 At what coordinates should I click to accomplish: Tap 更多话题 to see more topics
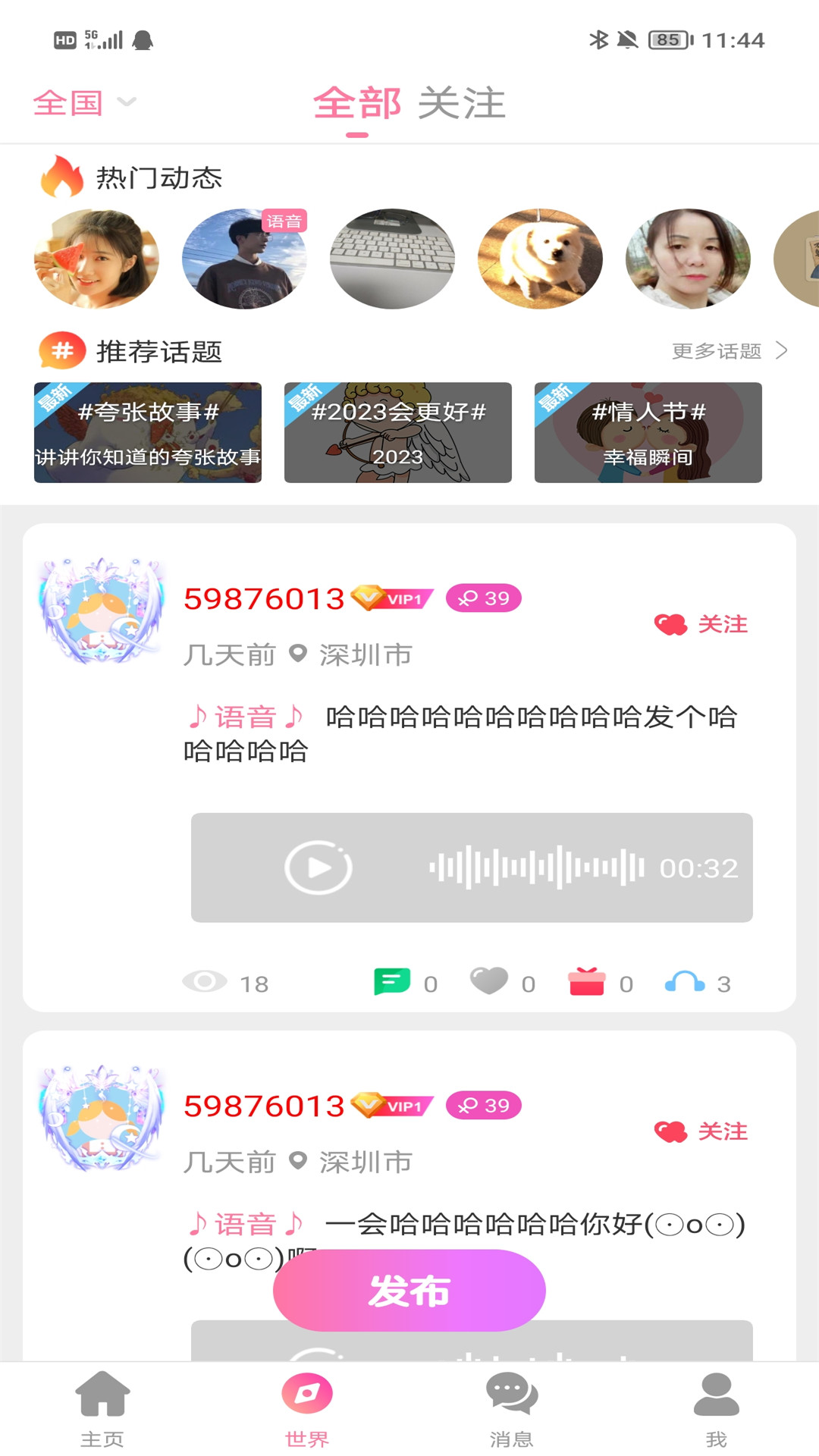(x=729, y=351)
